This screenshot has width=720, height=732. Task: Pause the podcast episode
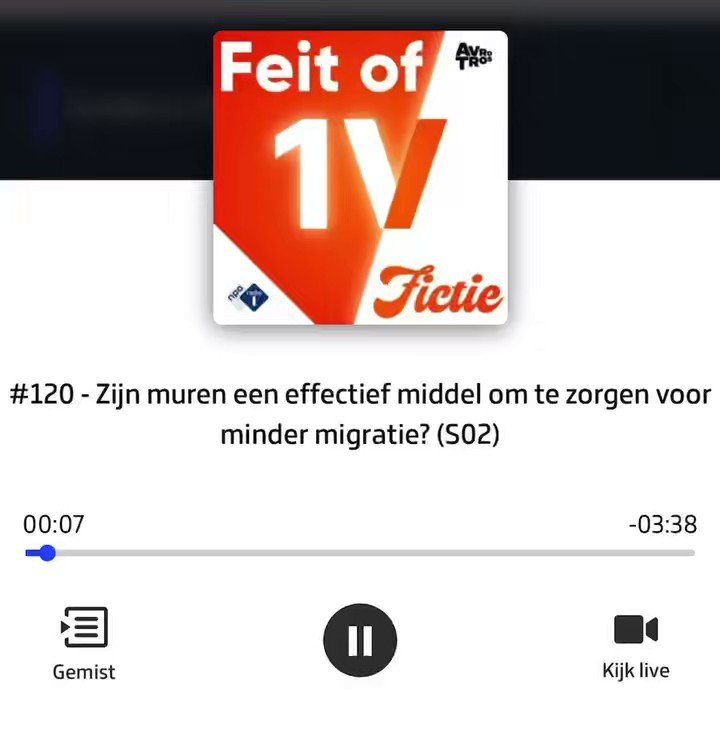tap(360, 640)
